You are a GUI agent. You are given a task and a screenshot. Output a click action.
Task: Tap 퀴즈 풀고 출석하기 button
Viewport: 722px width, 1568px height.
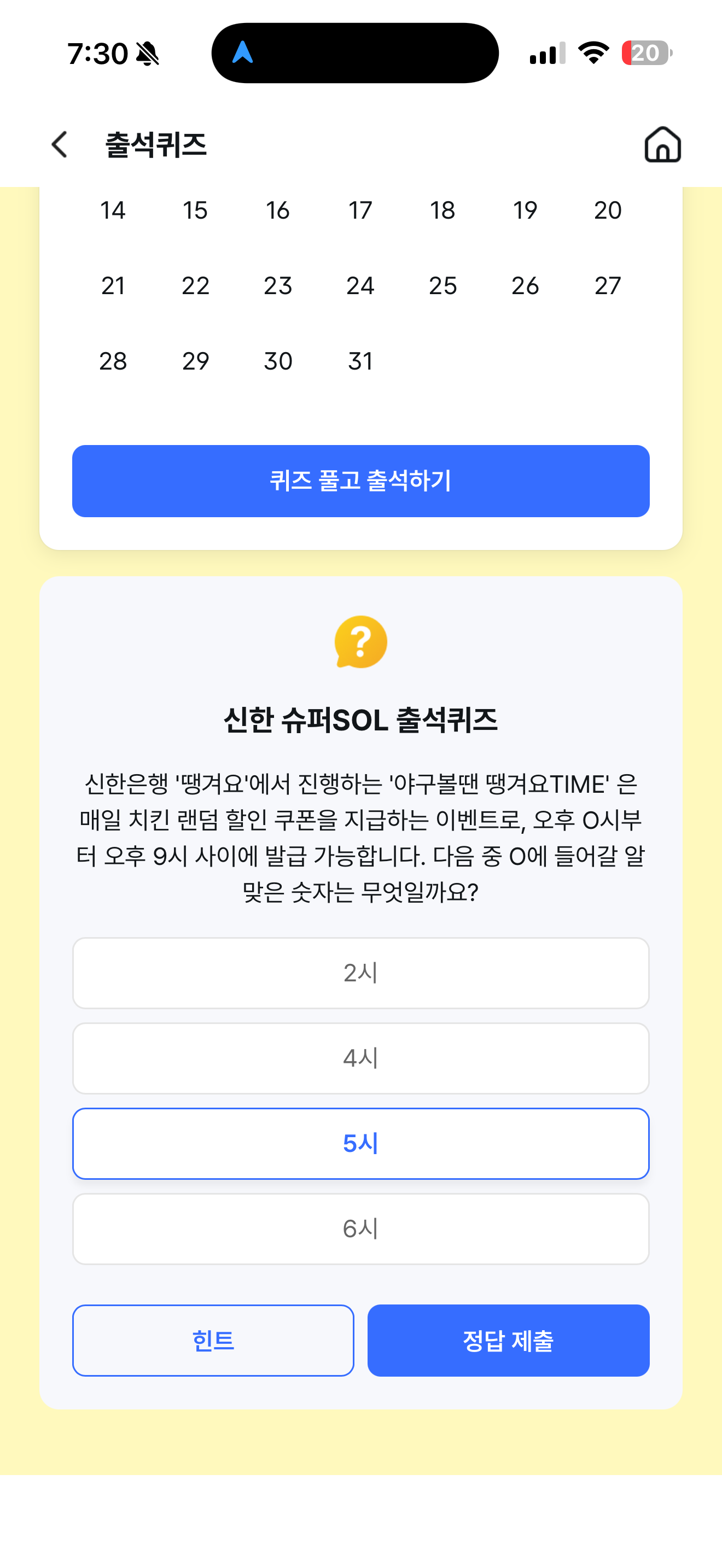click(x=361, y=481)
